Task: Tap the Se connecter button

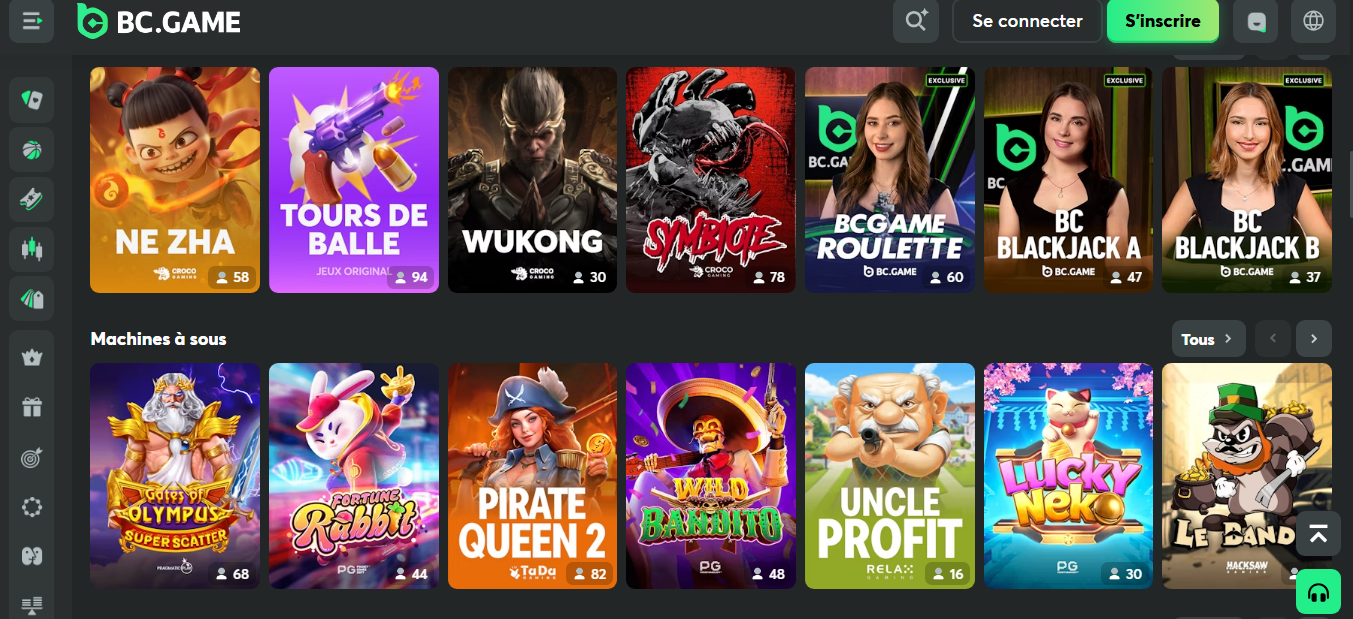Action: click(1027, 21)
